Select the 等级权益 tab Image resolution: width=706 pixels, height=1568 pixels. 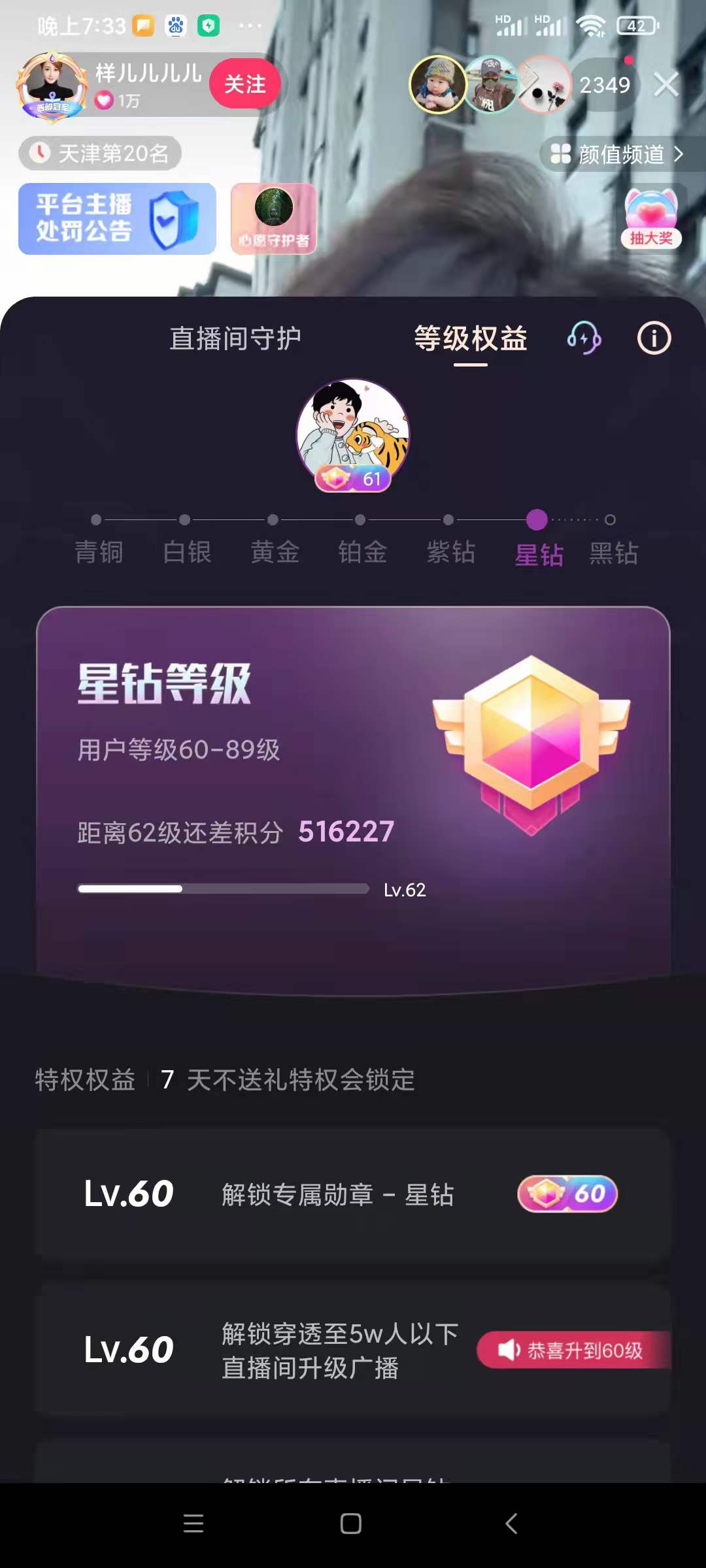(471, 338)
